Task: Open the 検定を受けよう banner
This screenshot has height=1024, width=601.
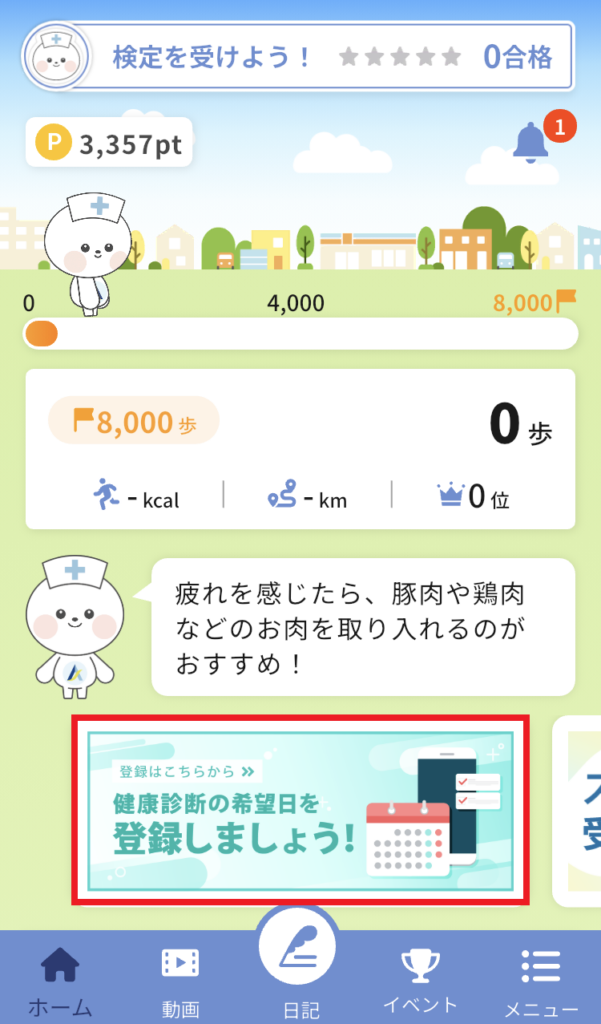Action: point(300,57)
